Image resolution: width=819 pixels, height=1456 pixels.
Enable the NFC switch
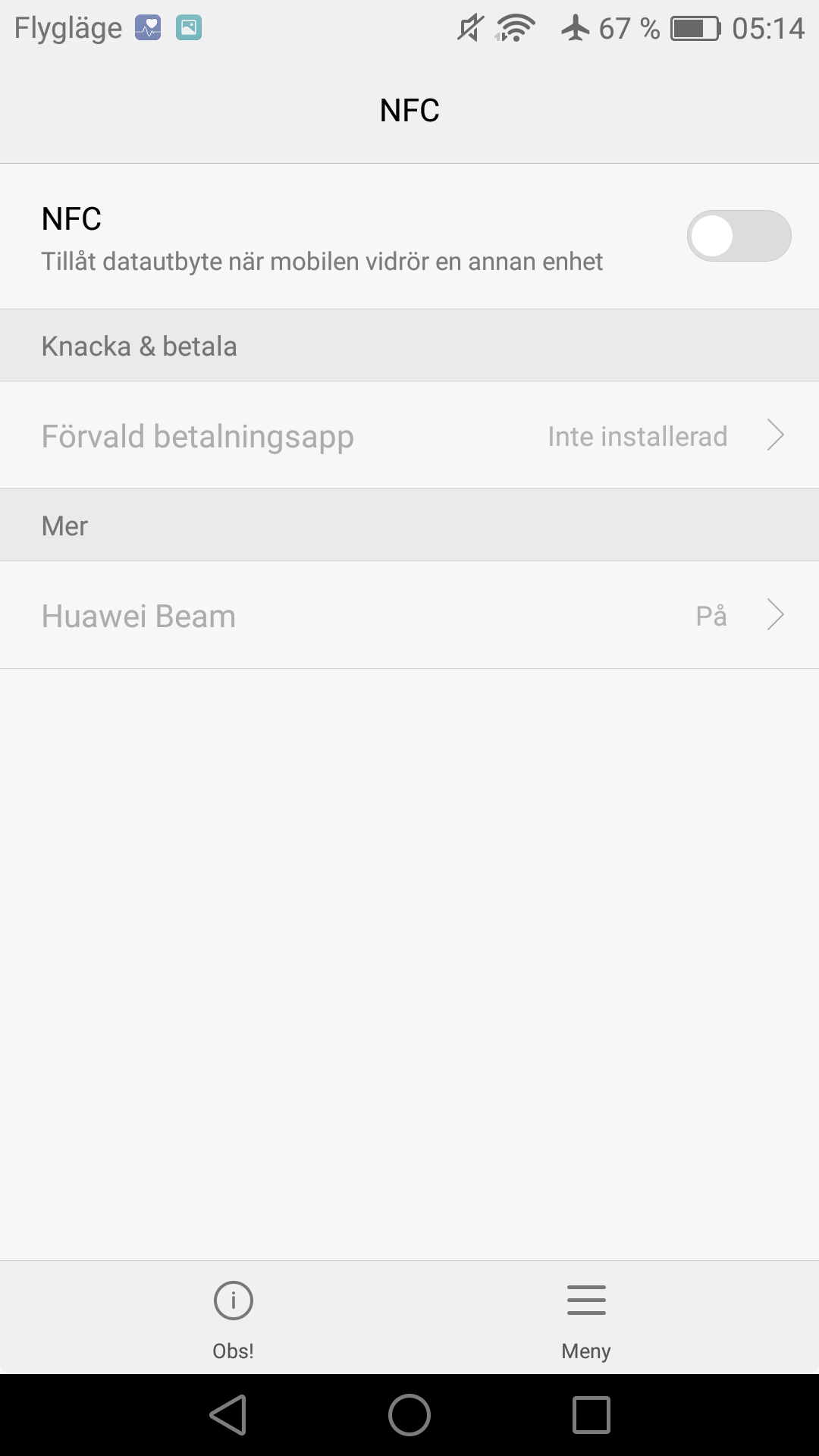point(739,236)
